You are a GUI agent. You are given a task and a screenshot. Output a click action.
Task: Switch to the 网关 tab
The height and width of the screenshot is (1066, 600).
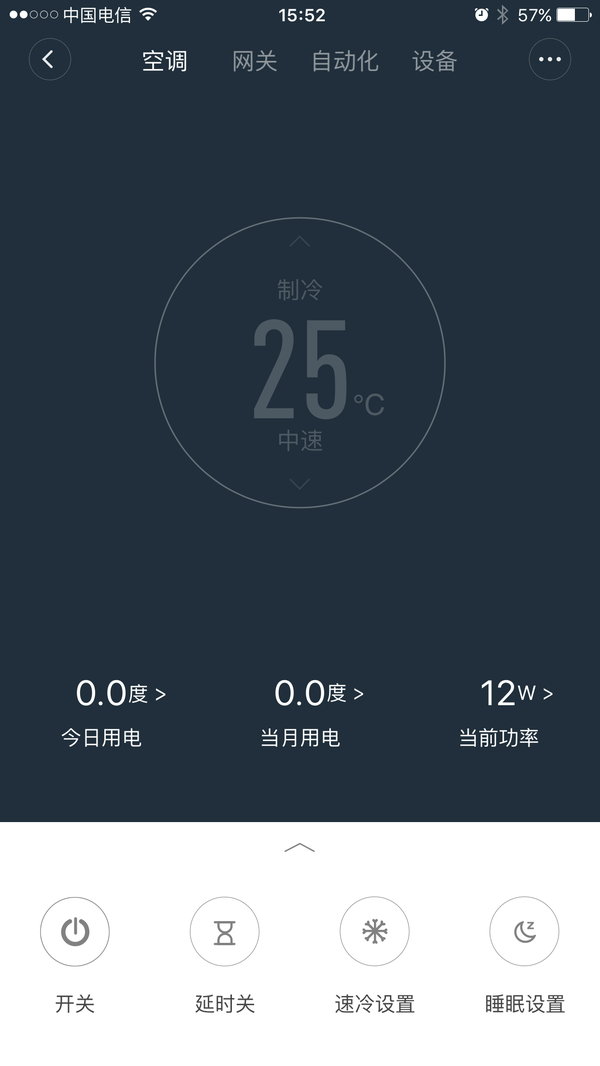pos(254,61)
